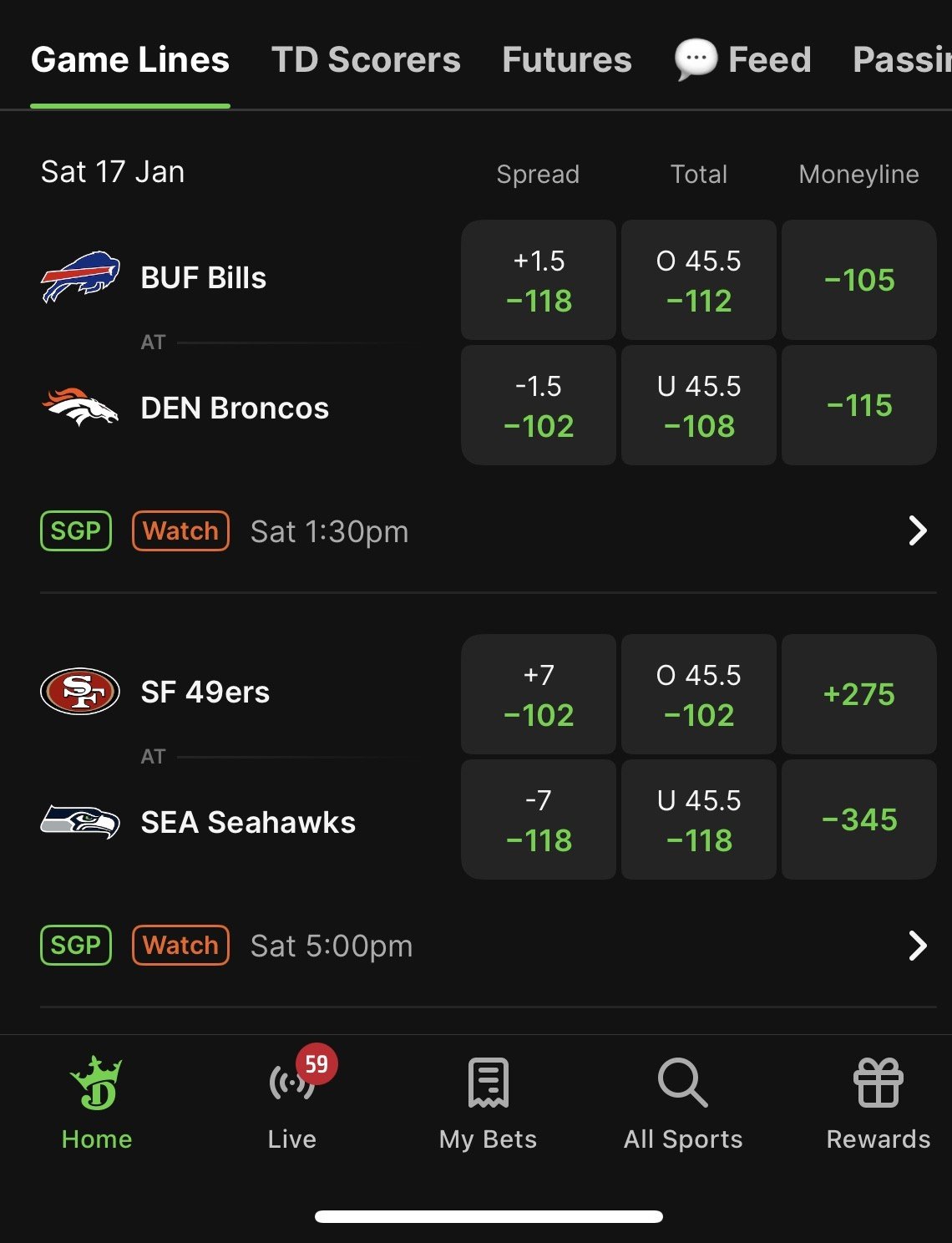
Task: Pick Seahawks -345 moneyline
Action: pos(858,819)
